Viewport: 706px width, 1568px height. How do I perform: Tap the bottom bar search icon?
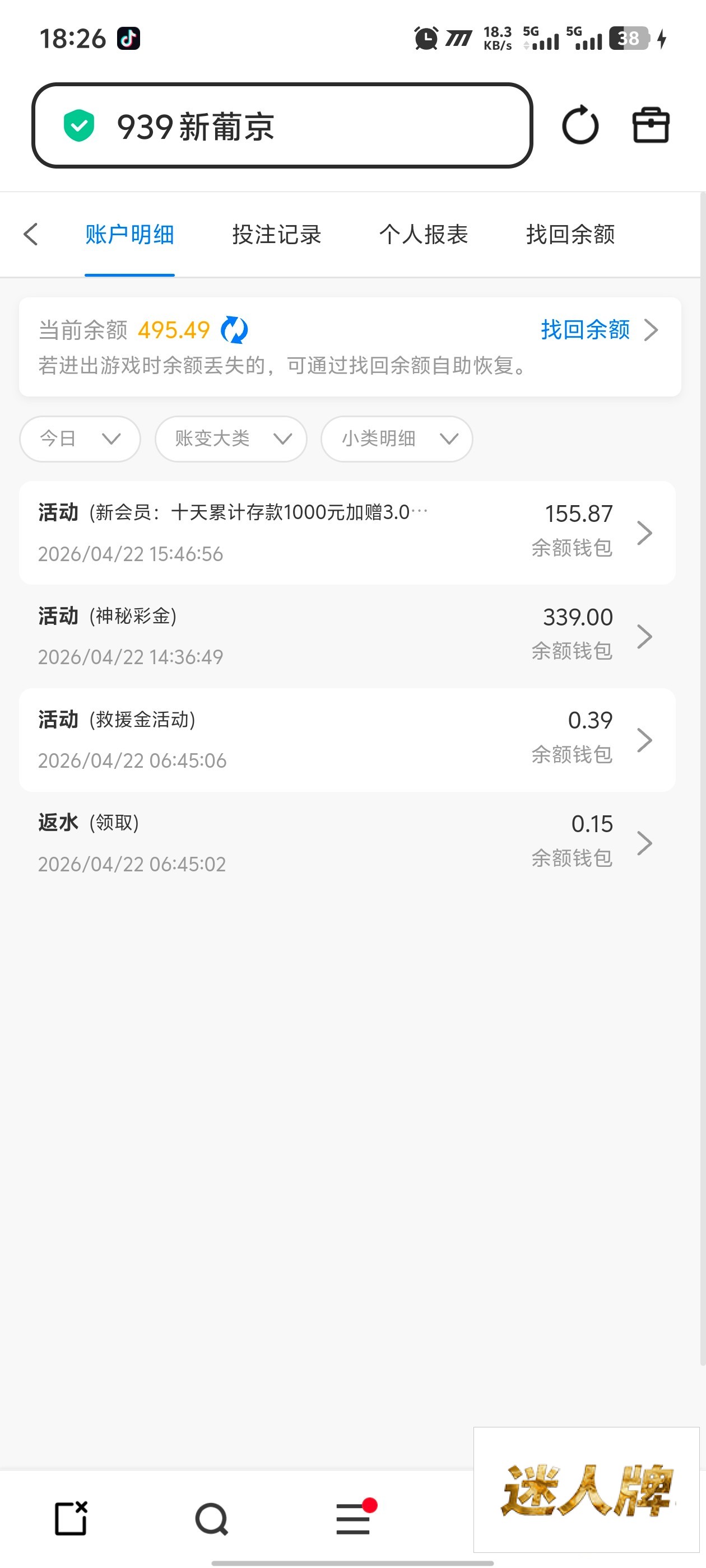pos(211,1519)
